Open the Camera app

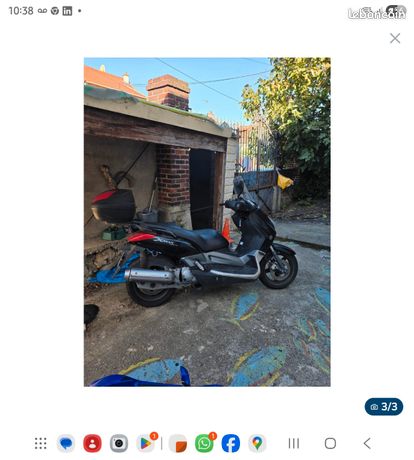pos(119,443)
